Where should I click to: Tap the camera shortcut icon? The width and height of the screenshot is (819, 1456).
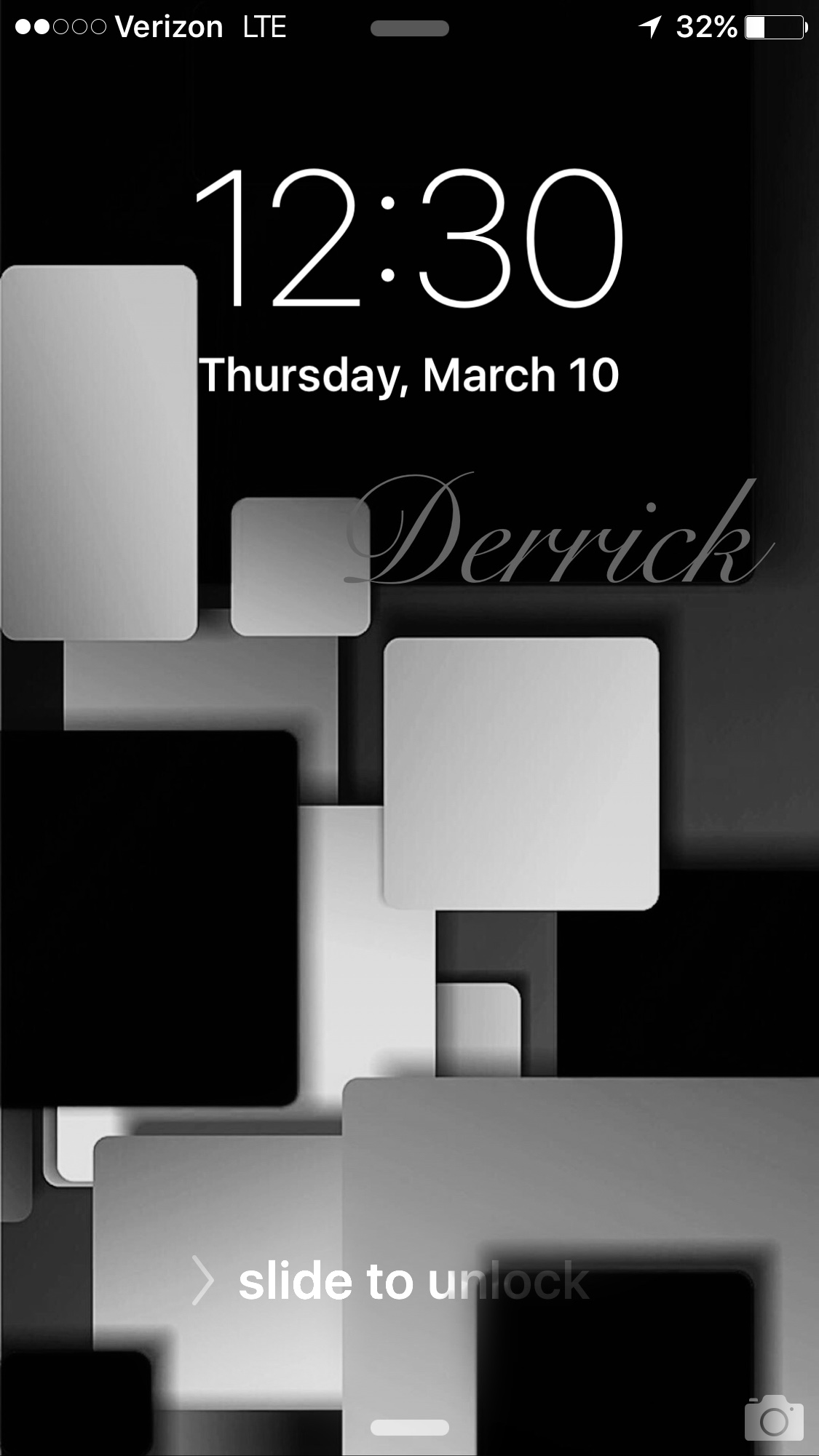point(773,1418)
